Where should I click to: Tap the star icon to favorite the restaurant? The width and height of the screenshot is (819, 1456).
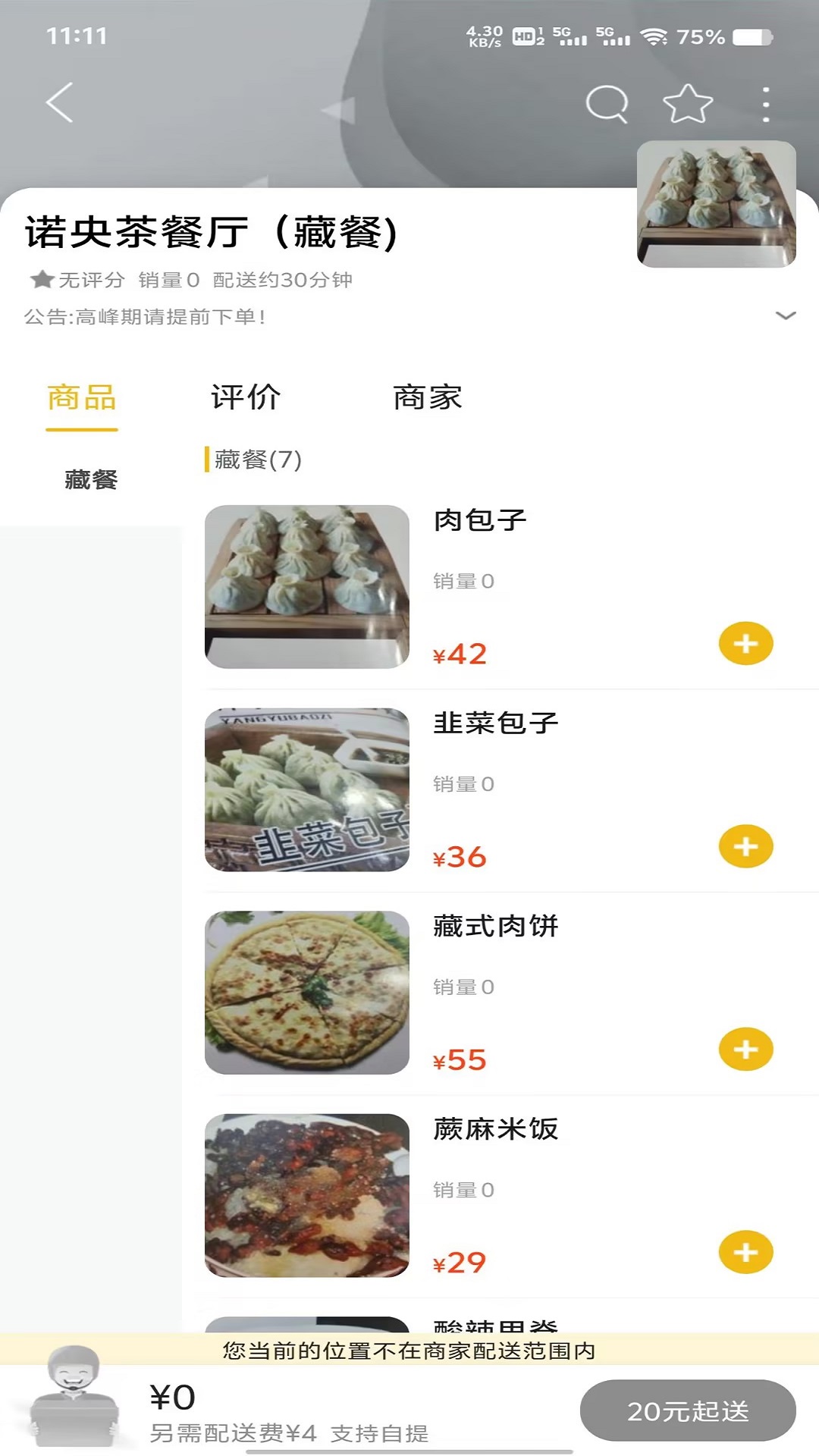coord(685,105)
